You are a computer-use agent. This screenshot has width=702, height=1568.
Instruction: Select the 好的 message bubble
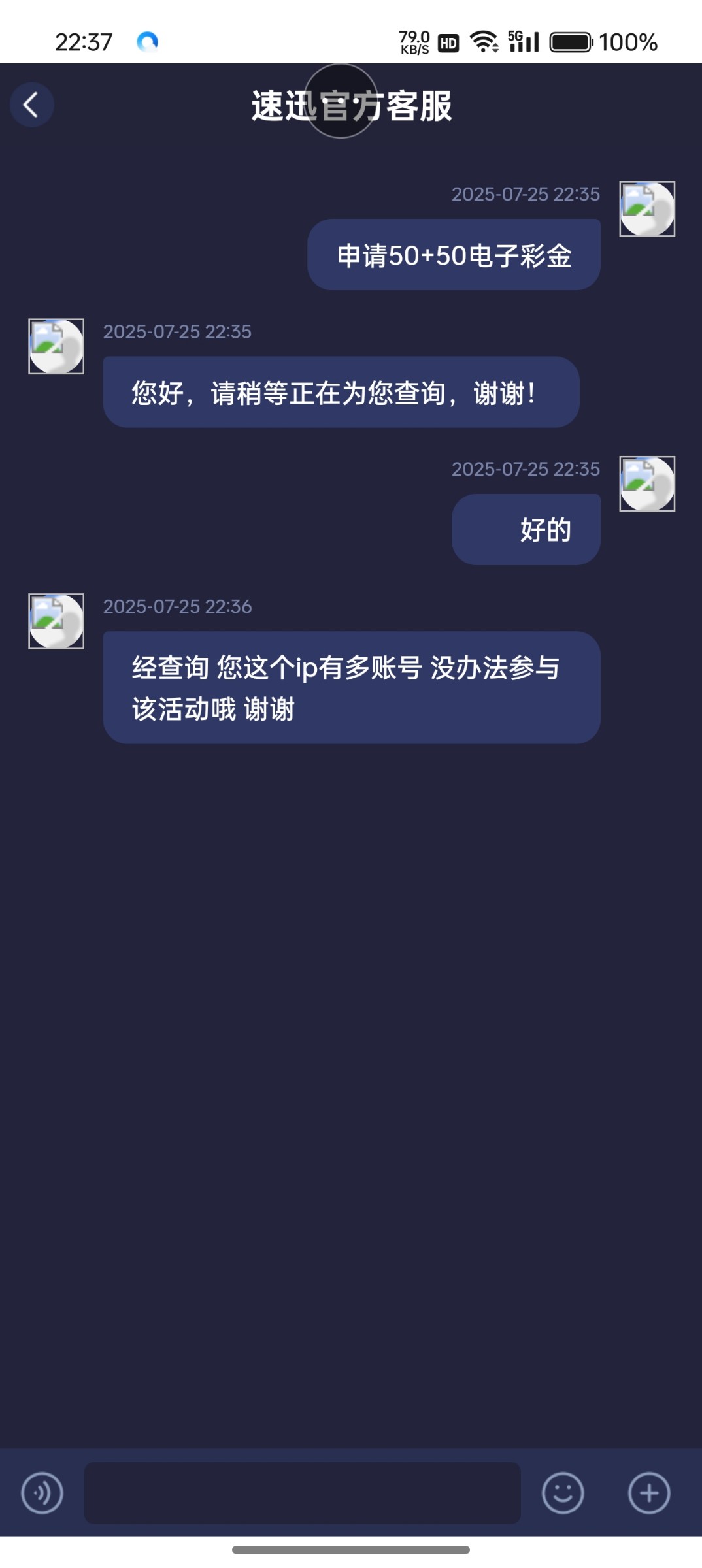[526, 529]
